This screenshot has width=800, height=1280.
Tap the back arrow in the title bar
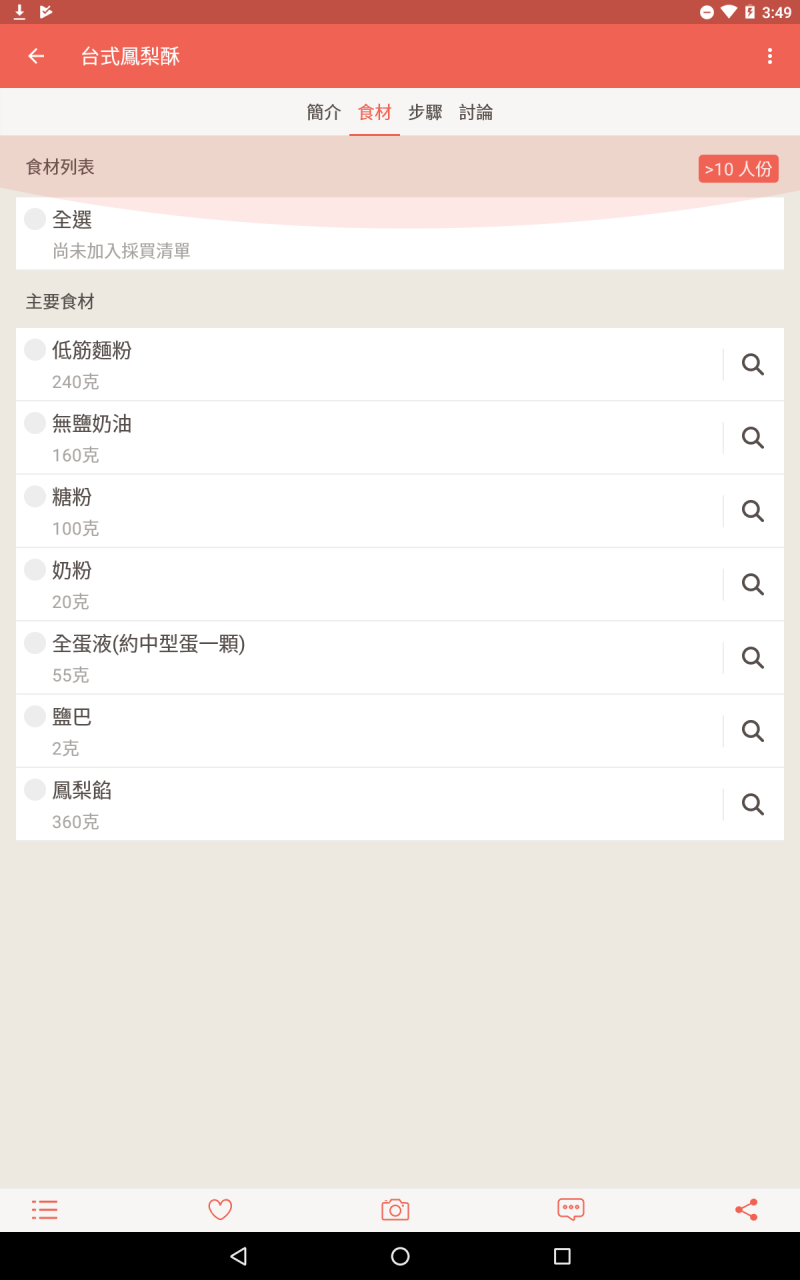coord(36,57)
